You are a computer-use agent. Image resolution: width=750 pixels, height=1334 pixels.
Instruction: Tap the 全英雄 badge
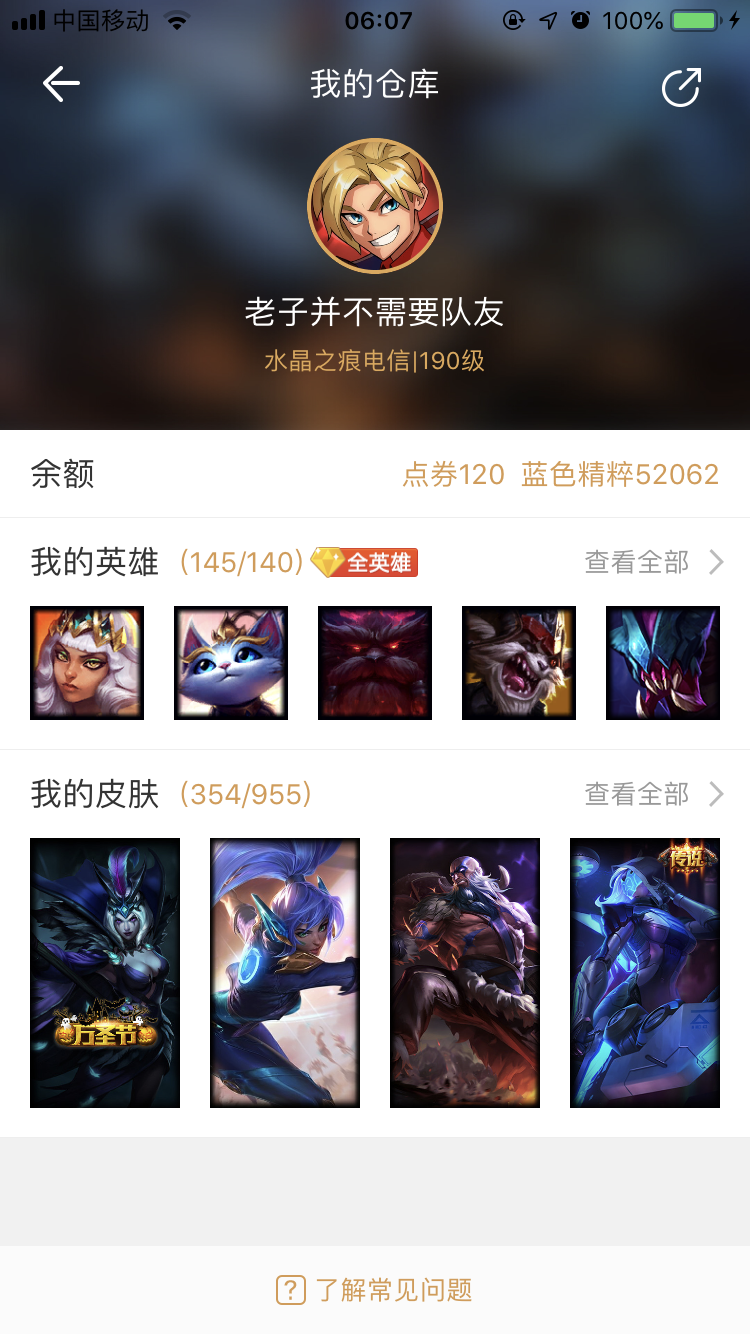[364, 562]
